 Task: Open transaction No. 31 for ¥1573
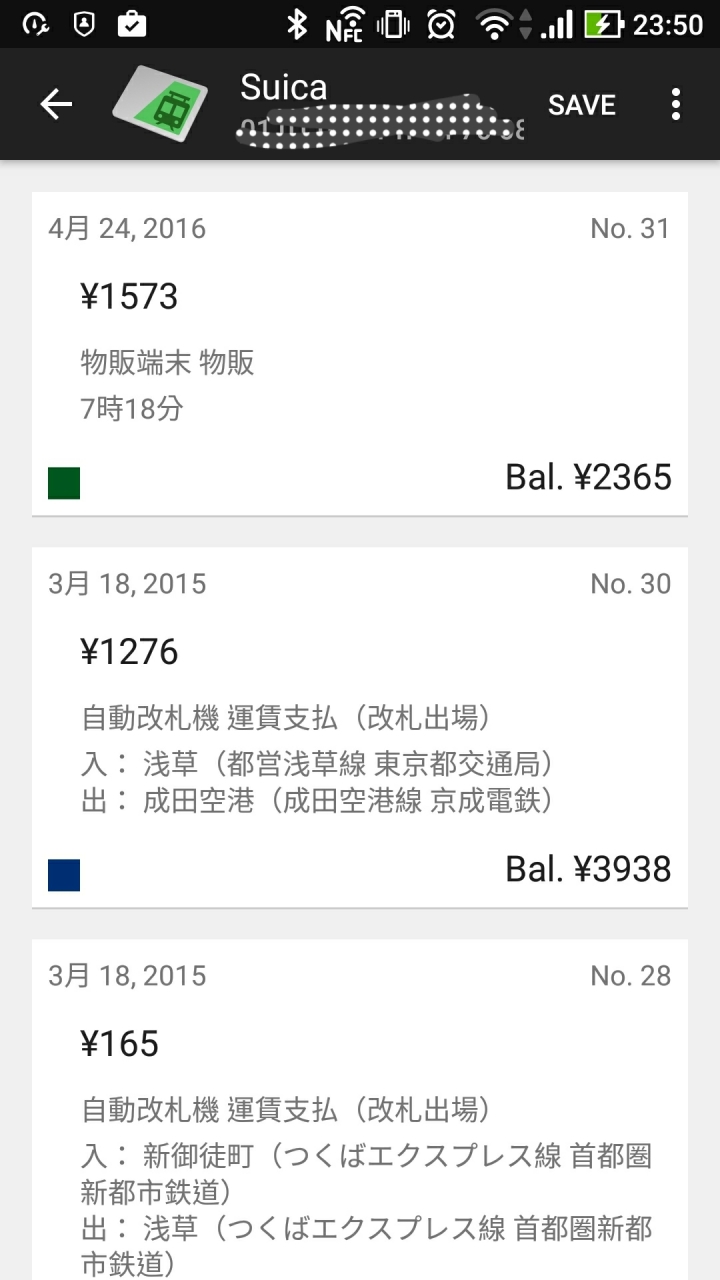click(x=360, y=354)
